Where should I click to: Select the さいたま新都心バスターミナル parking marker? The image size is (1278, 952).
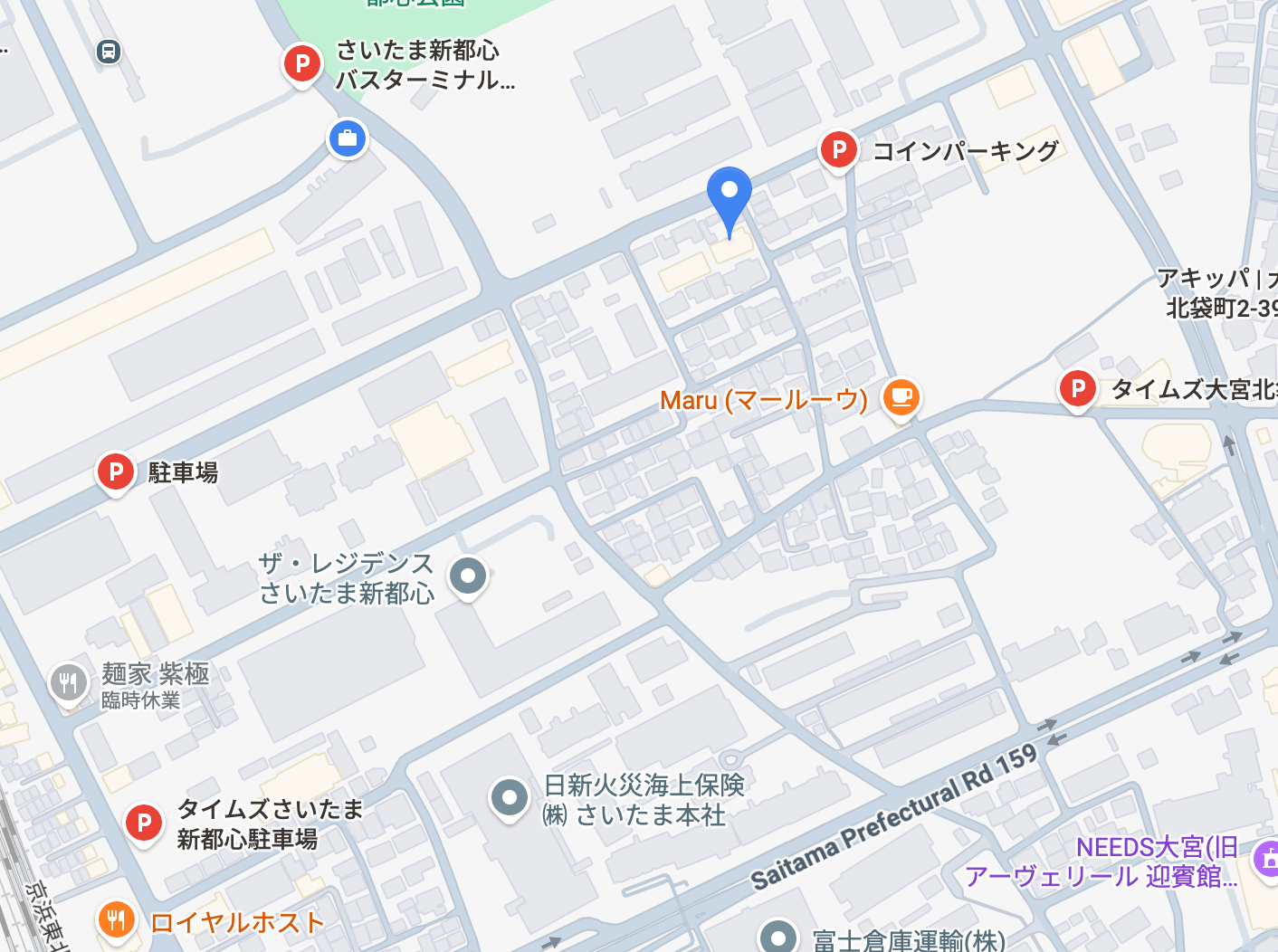[302, 65]
